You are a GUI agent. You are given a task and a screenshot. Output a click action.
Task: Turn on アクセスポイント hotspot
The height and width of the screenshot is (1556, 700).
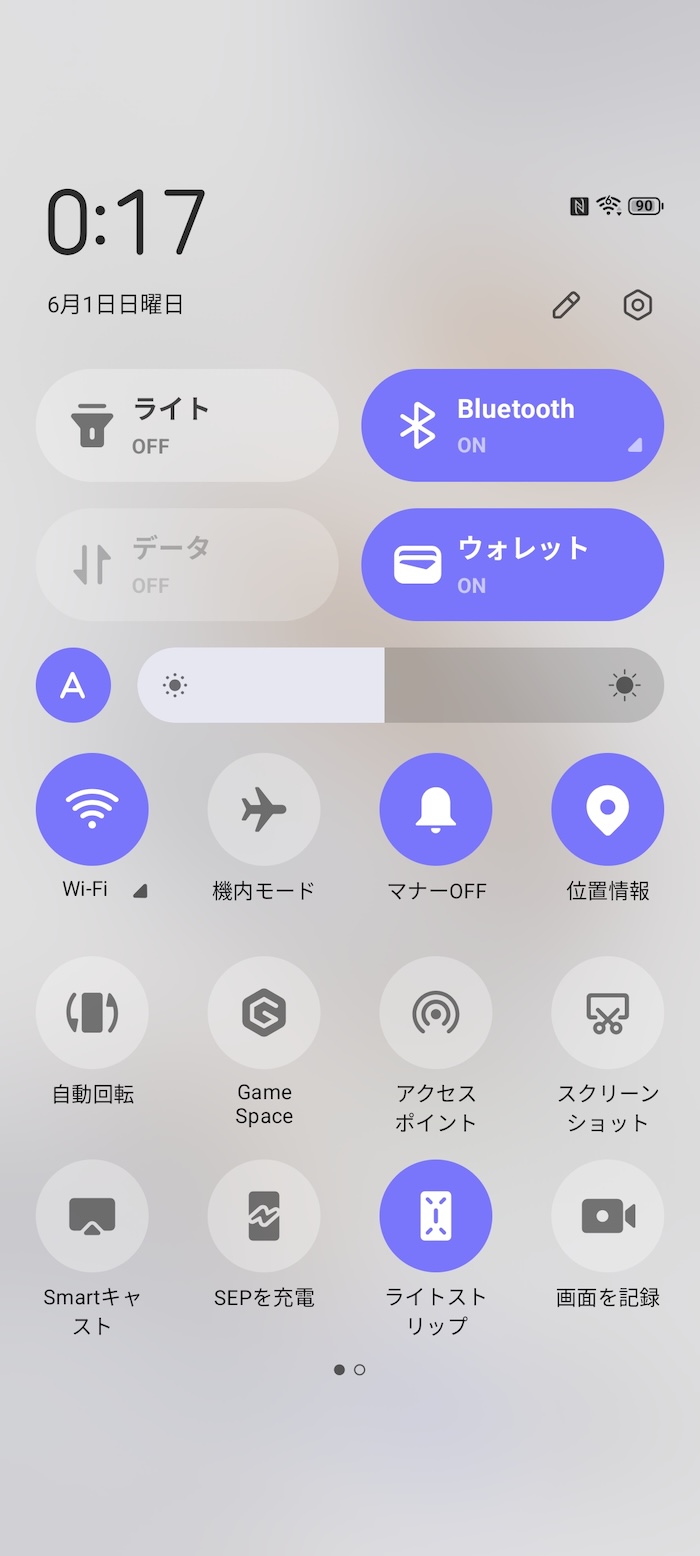click(436, 1012)
